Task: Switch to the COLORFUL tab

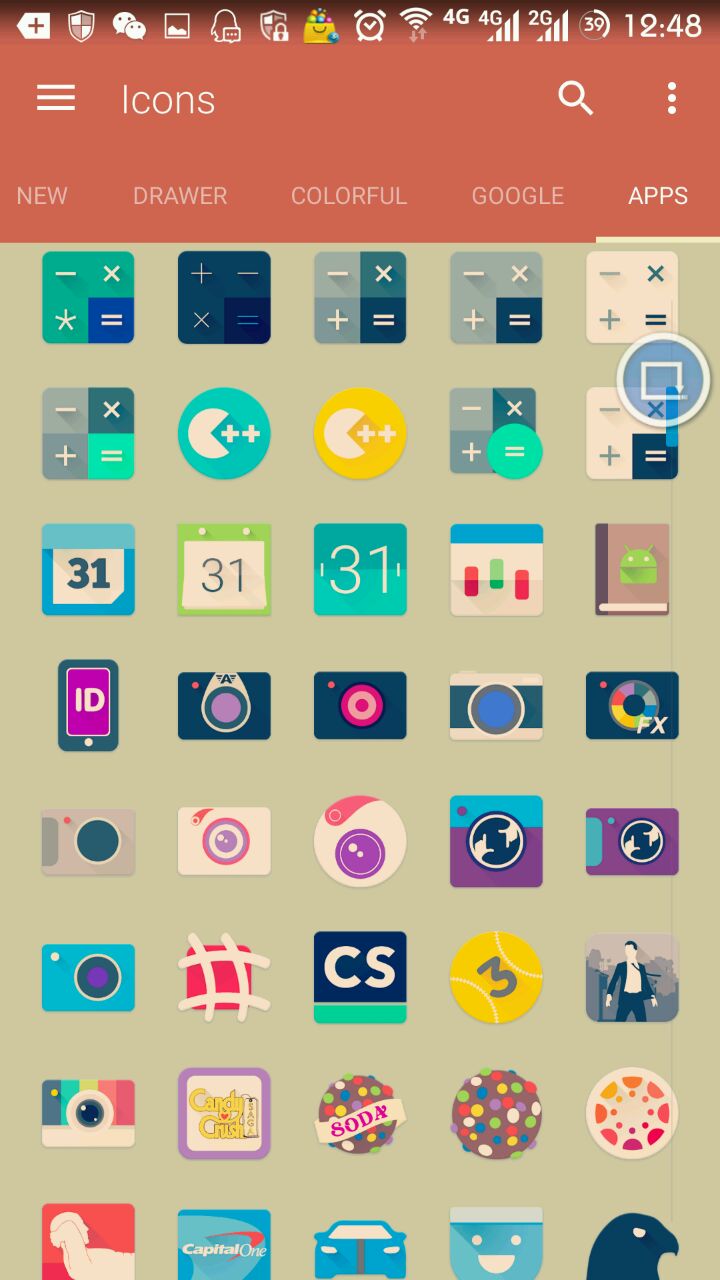Action: tap(348, 196)
